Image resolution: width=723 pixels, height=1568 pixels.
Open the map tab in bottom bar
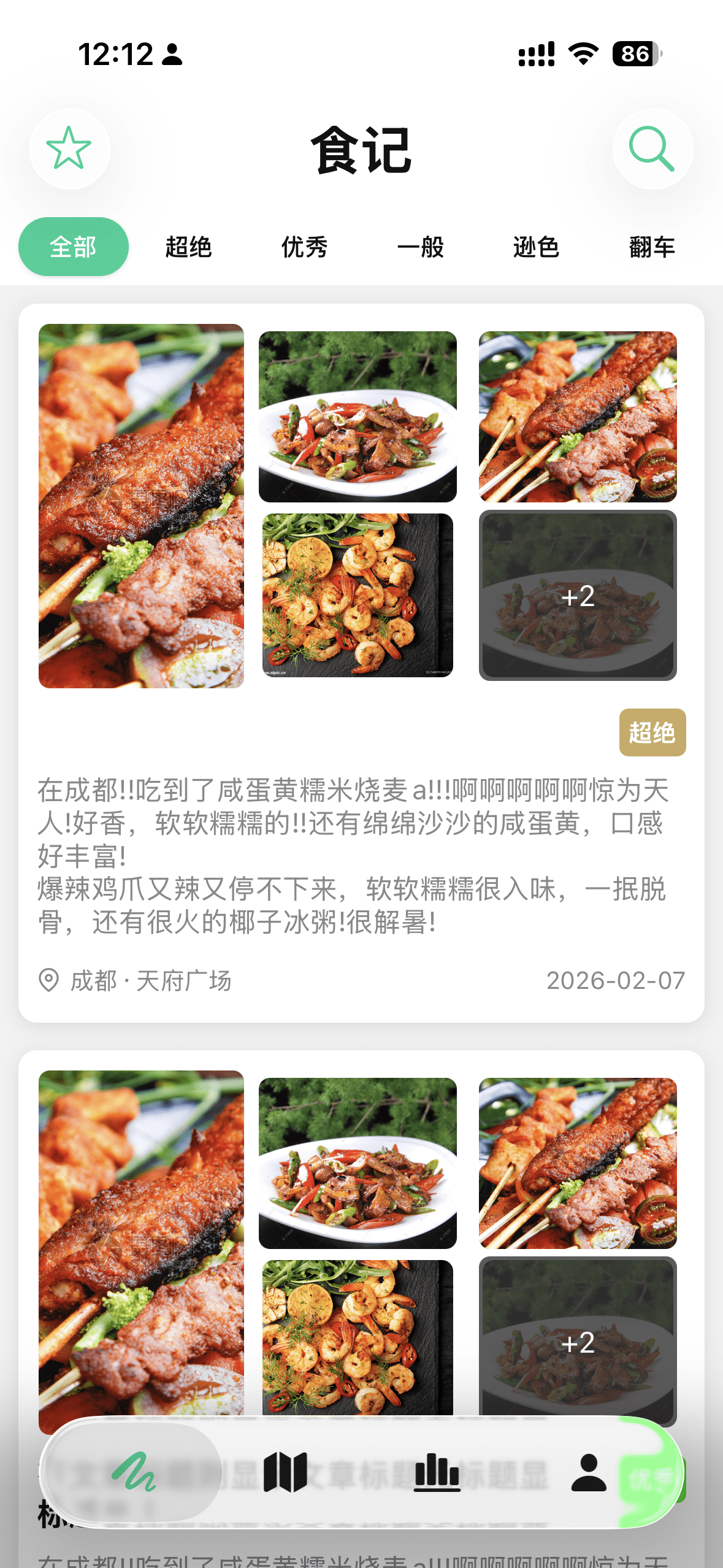click(286, 1472)
